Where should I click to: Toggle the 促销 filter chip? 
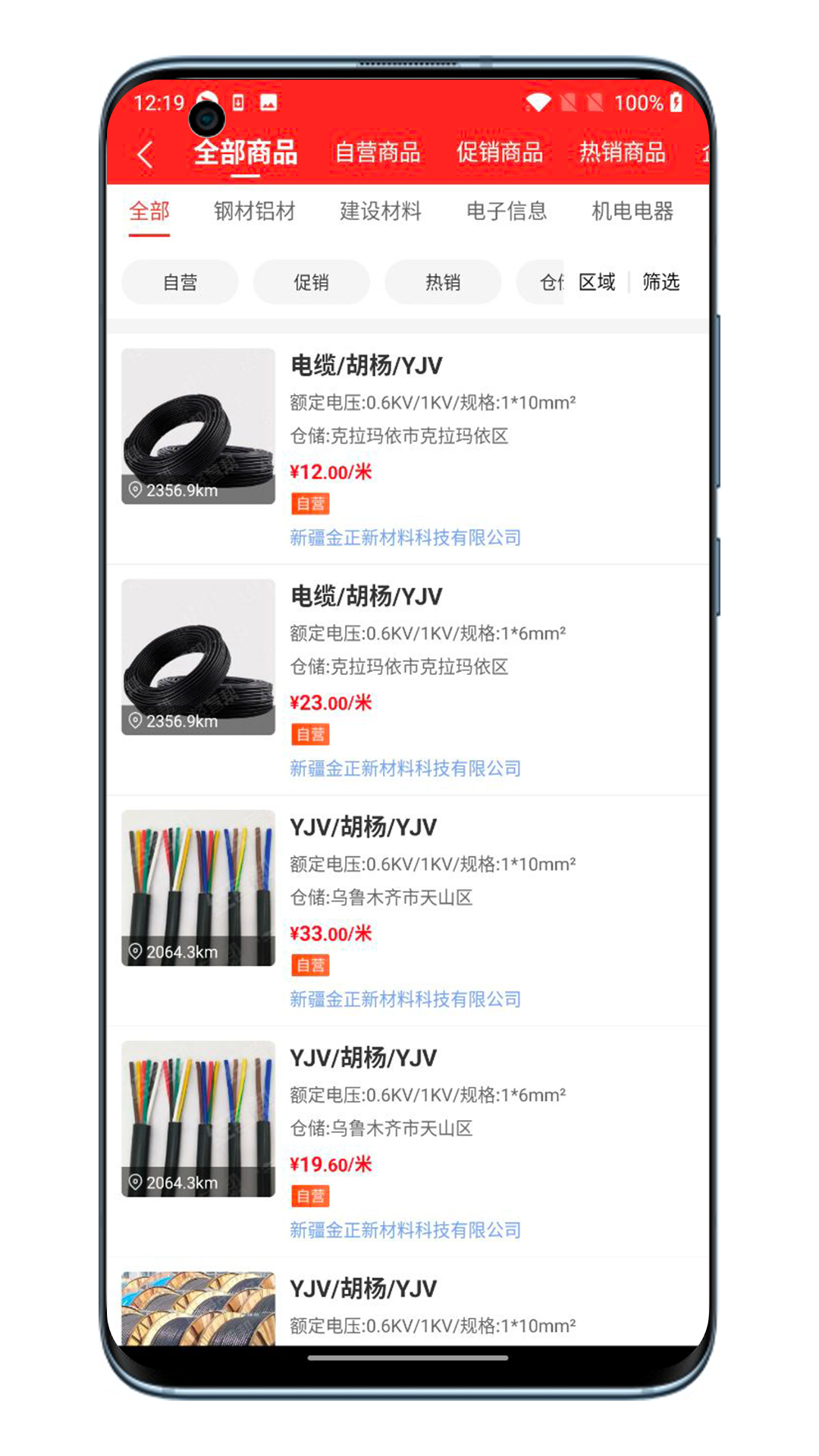point(311,282)
